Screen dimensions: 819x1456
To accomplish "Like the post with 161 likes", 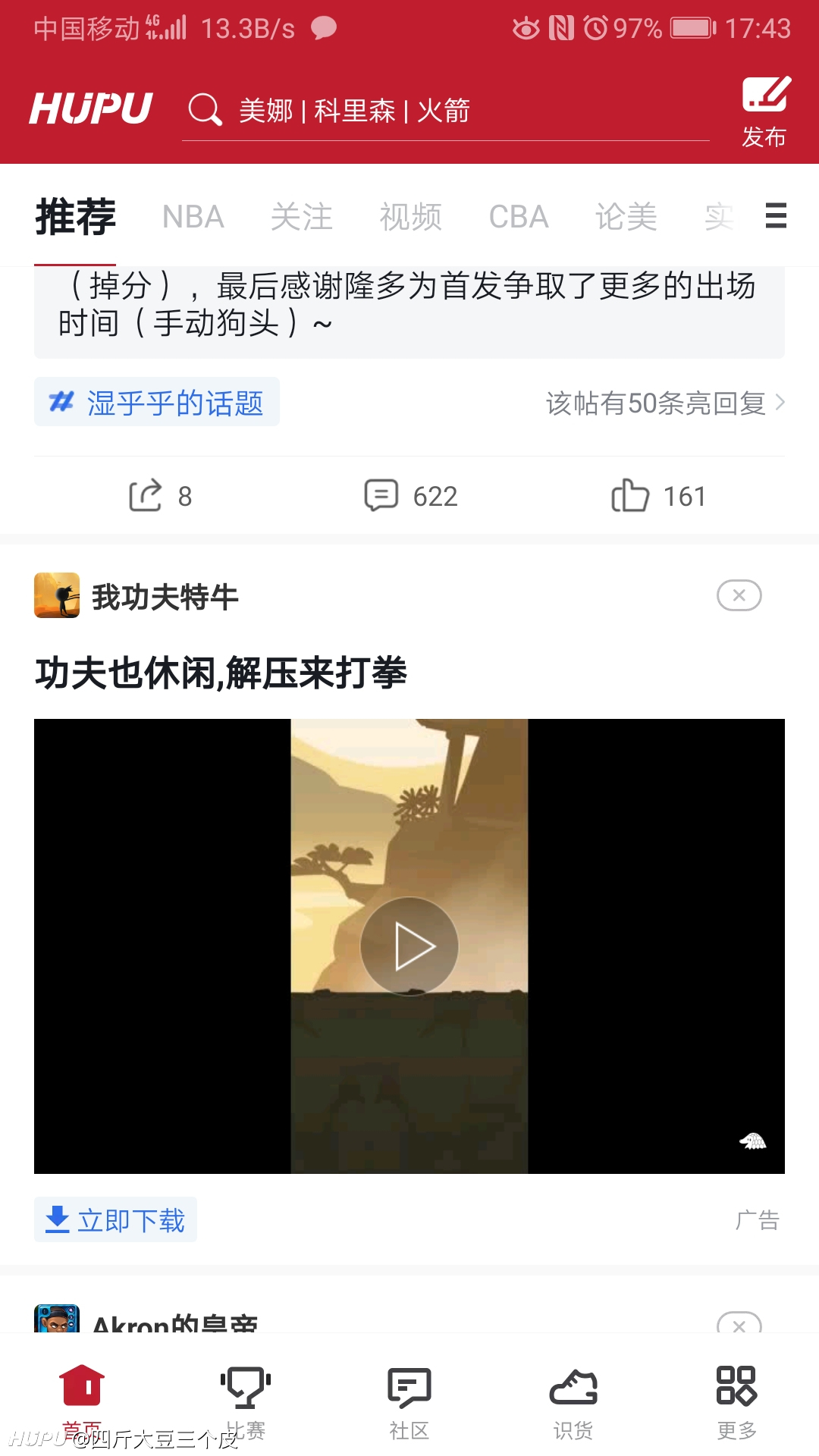I will (658, 496).
